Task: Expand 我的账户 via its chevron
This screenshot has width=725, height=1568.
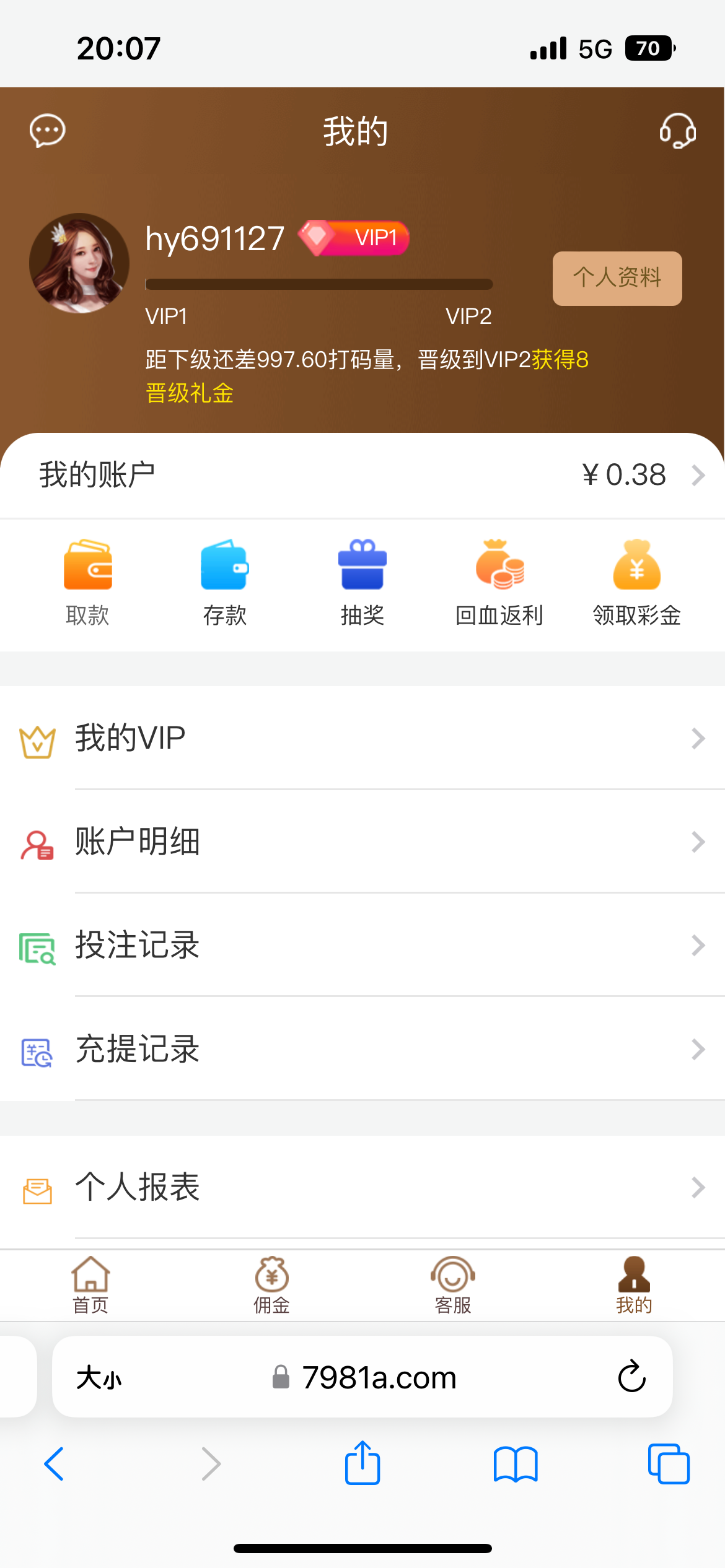Action: point(698,474)
